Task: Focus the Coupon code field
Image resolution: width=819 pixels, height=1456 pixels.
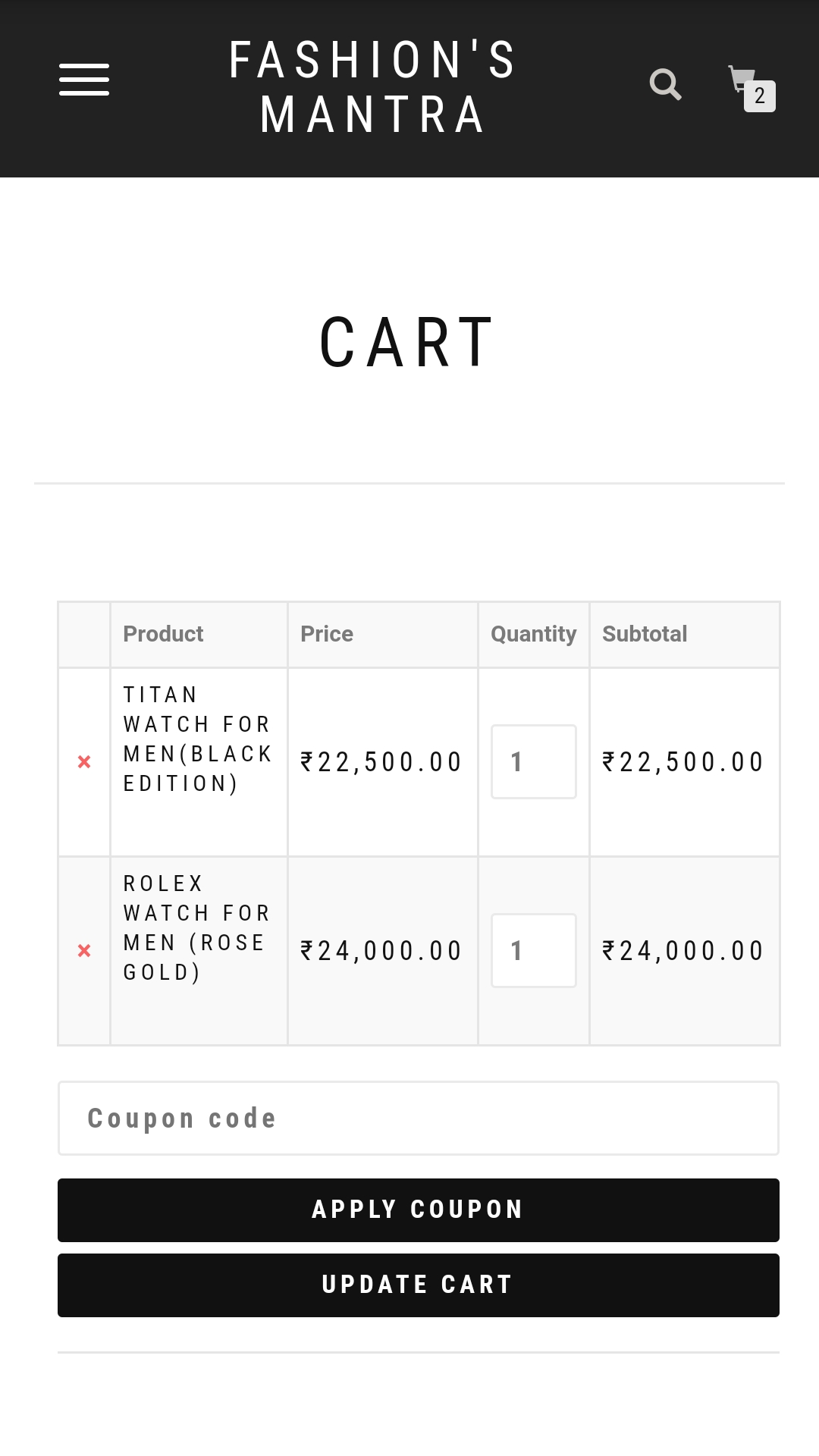Action: click(419, 1119)
